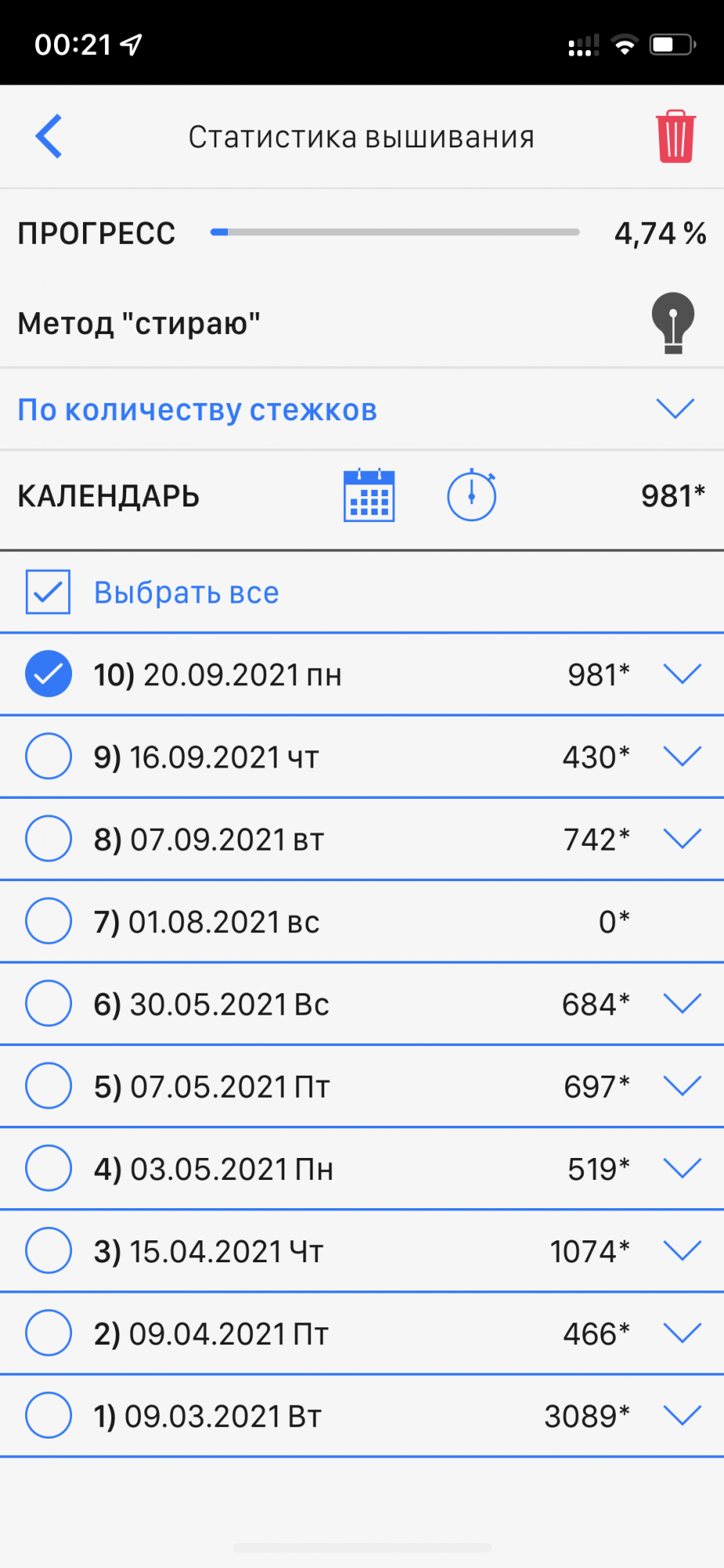Expand the По количеству стежков dropdown

click(x=675, y=408)
